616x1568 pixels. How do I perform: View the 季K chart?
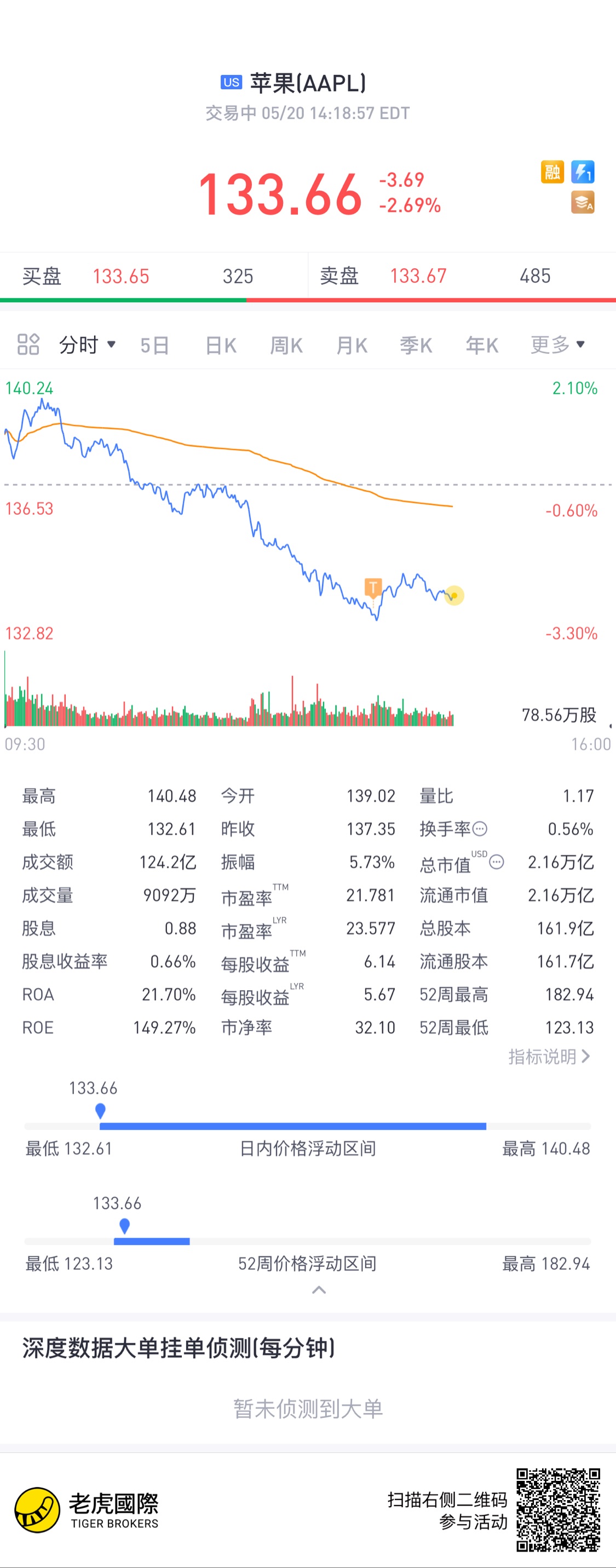pos(416,346)
